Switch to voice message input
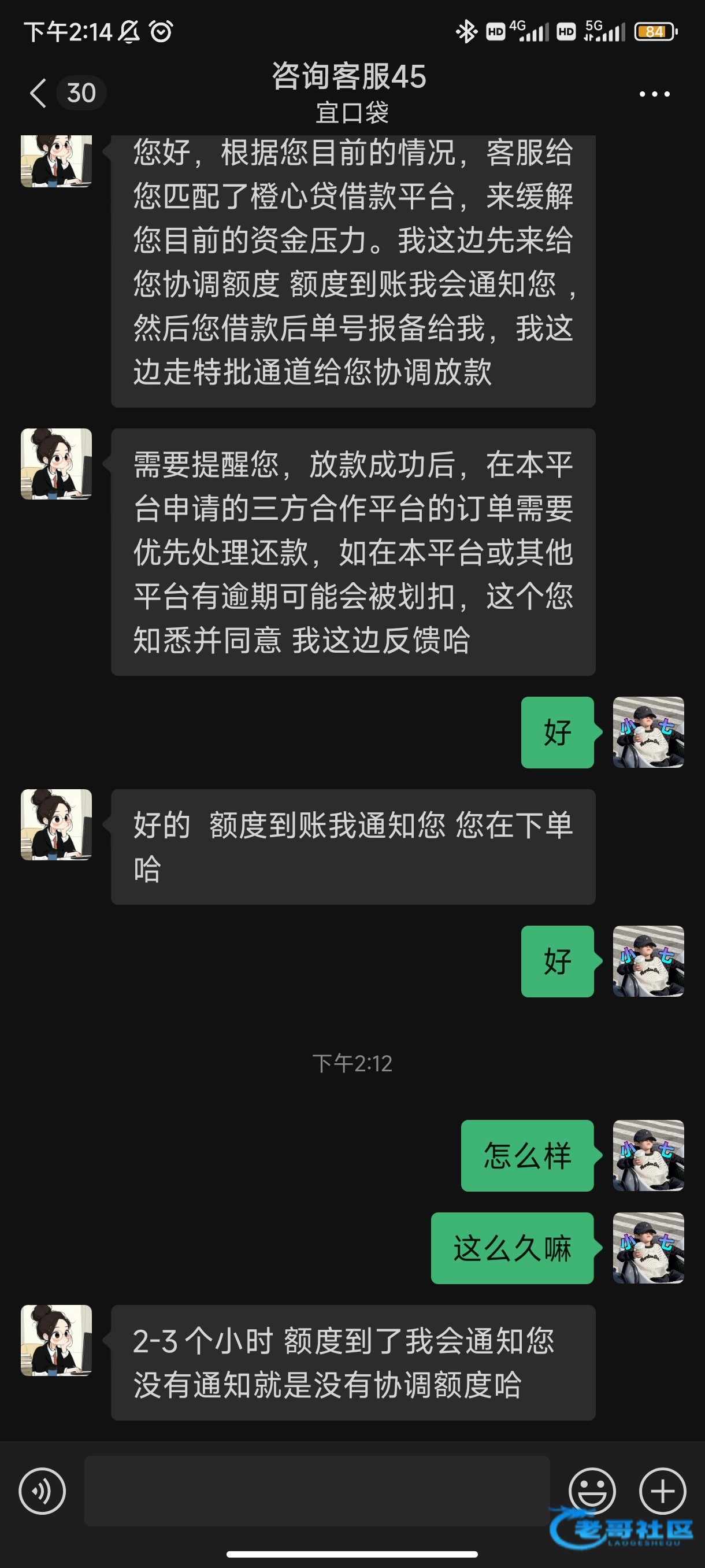The width and height of the screenshot is (705, 1568). point(42,1491)
